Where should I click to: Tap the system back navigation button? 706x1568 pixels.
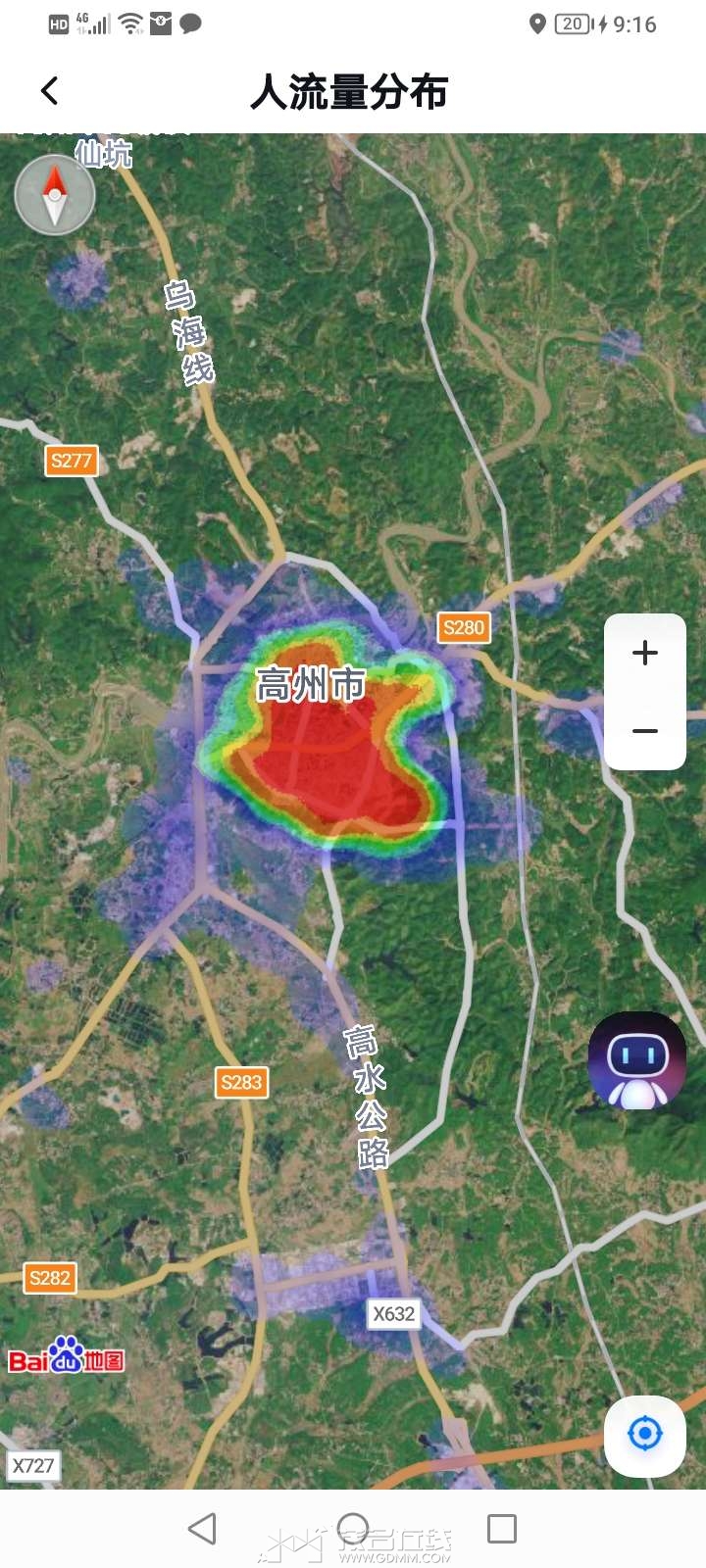tap(202, 1529)
